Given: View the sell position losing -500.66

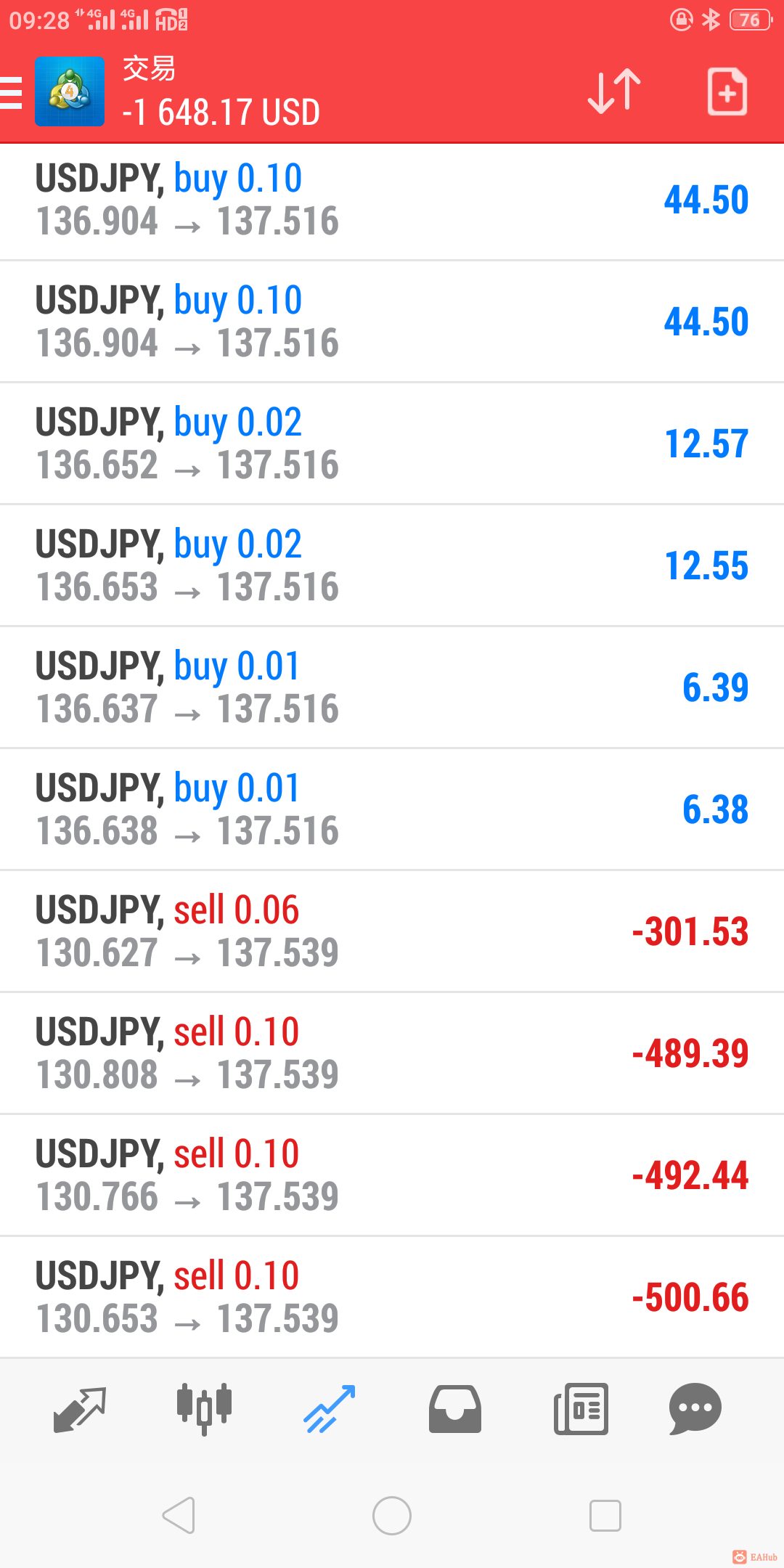Looking at the screenshot, I should [x=392, y=1297].
